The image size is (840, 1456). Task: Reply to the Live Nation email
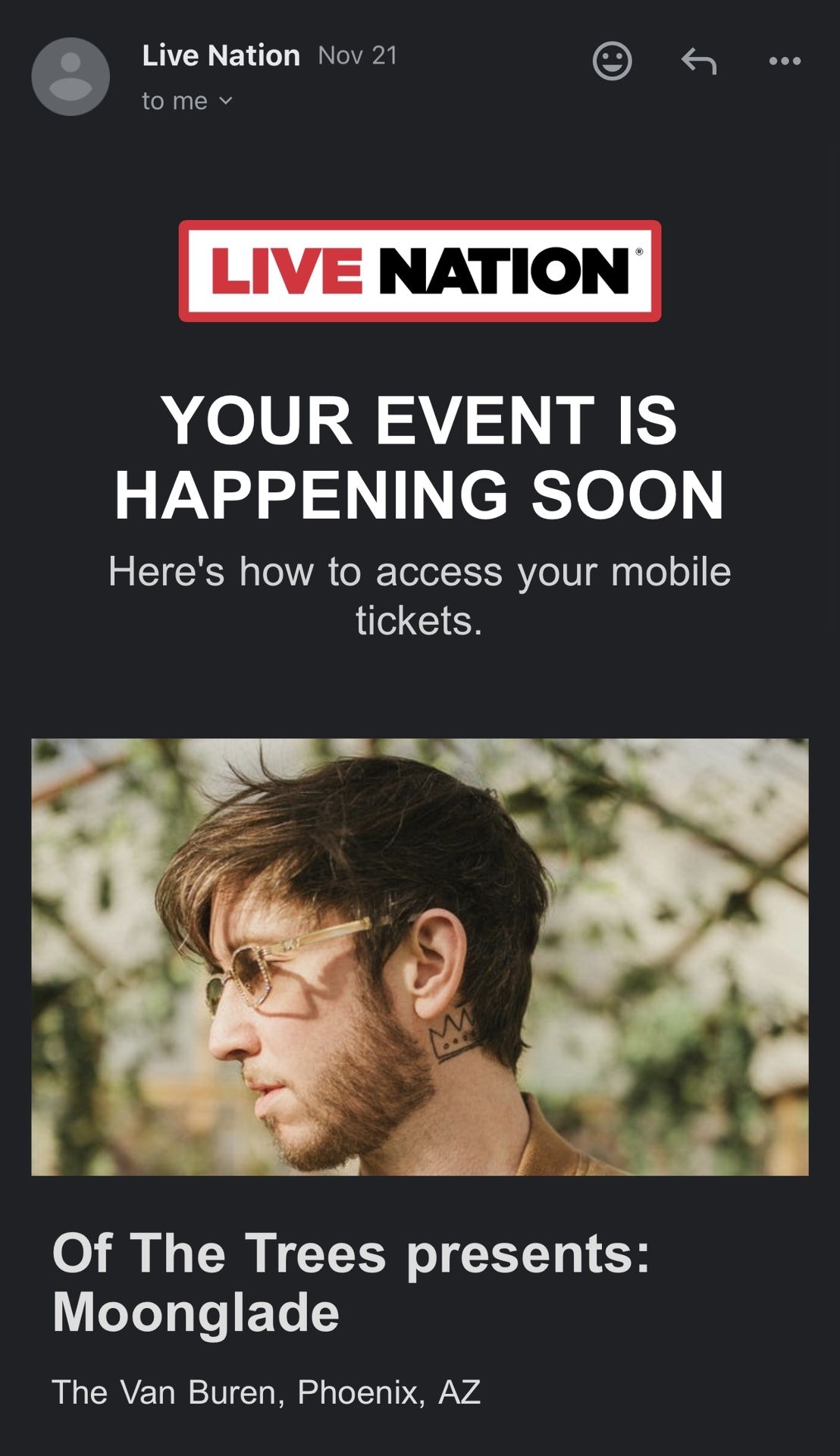(698, 61)
